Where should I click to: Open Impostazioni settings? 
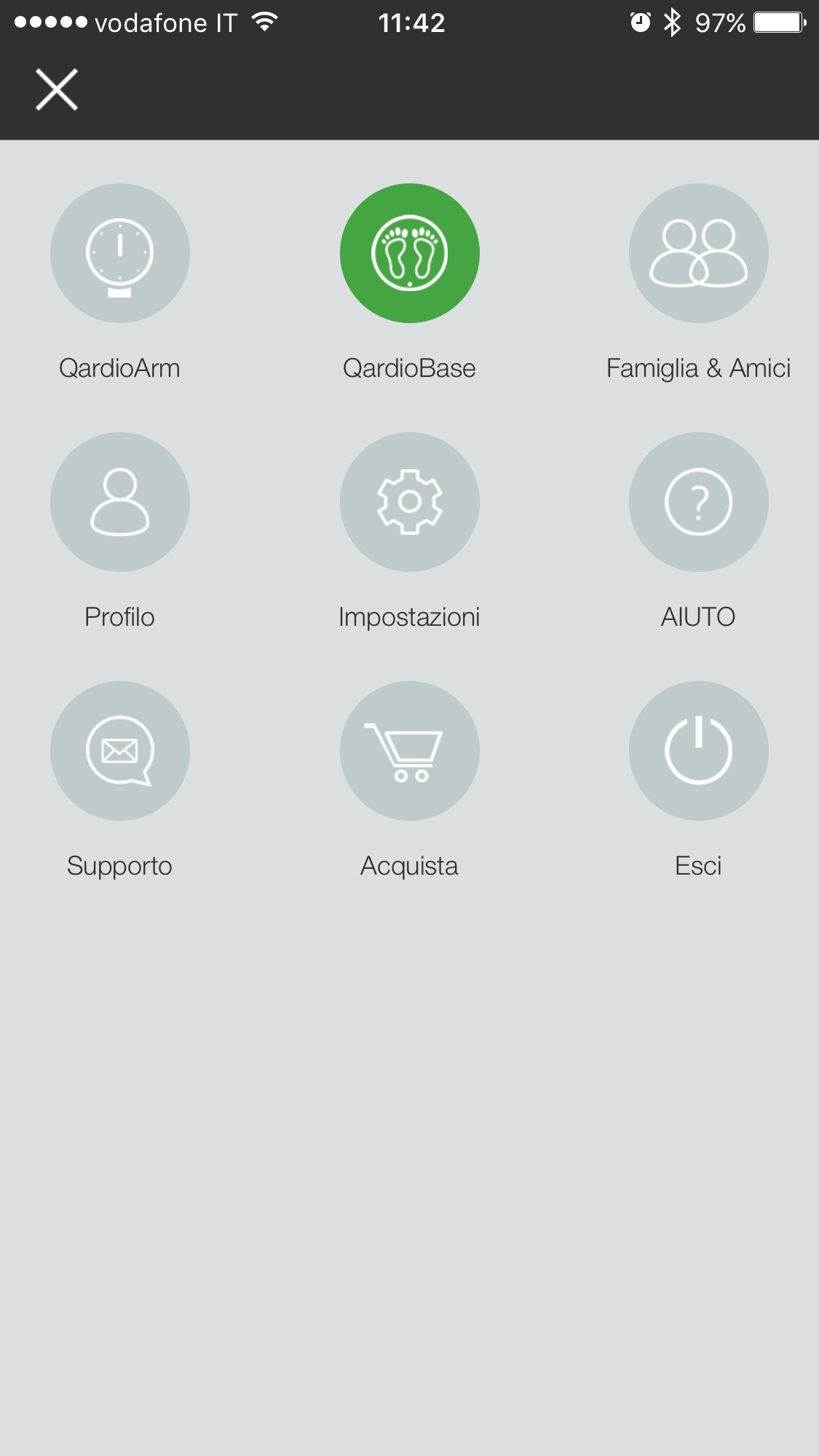(409, 502)
